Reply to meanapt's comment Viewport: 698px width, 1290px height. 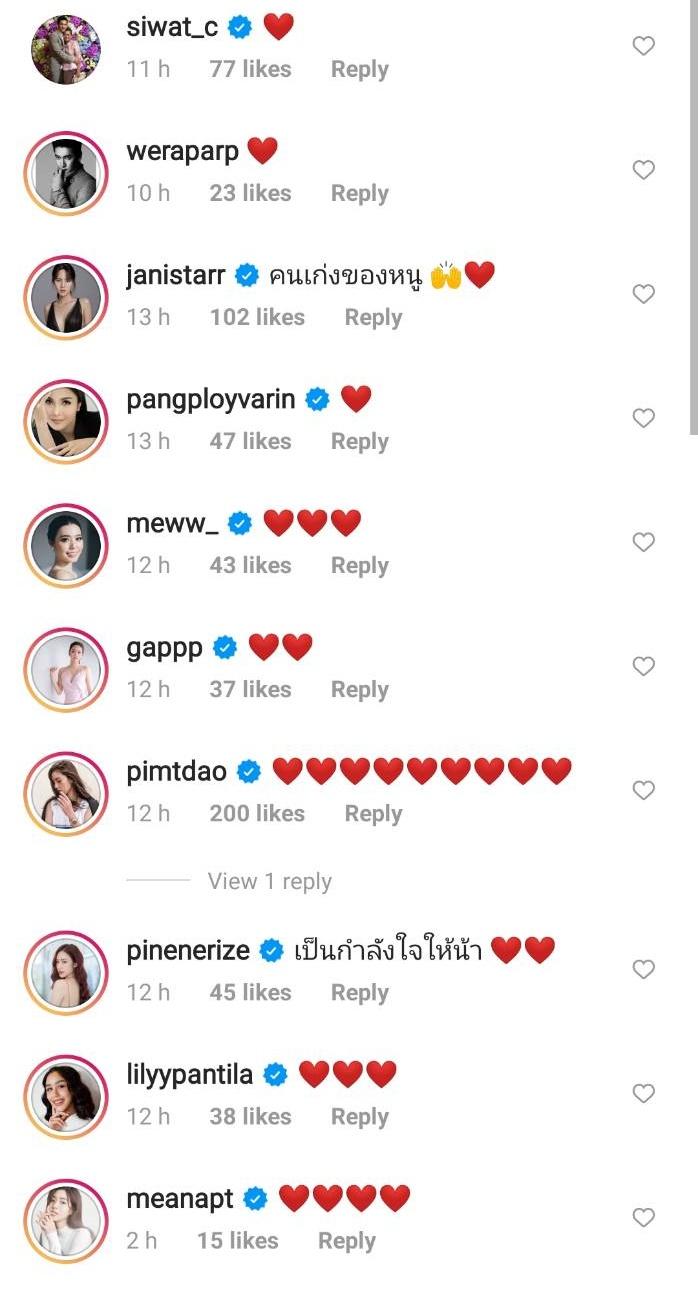[x=346, y=1240]
